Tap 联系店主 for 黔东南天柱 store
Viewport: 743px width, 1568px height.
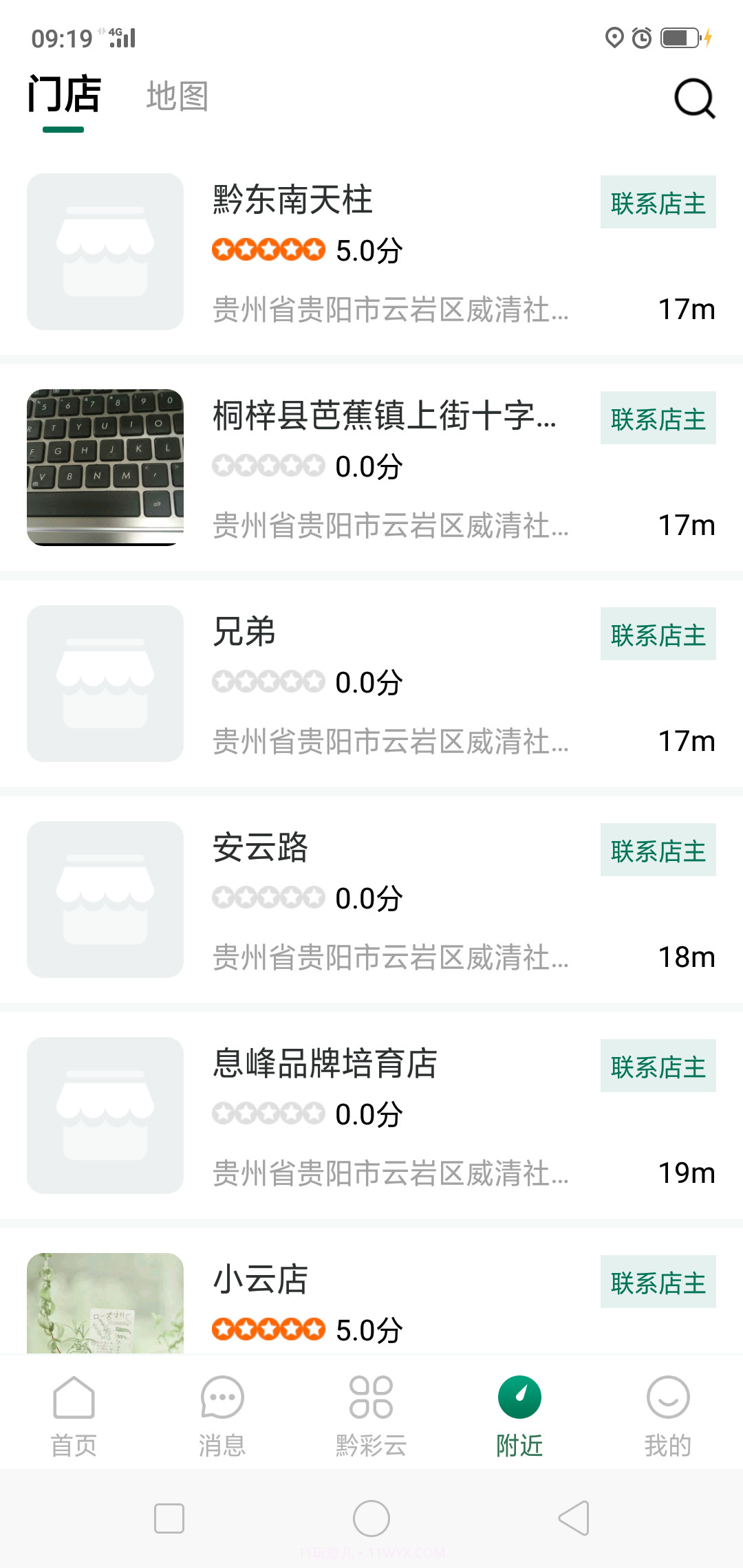(657, 202)
